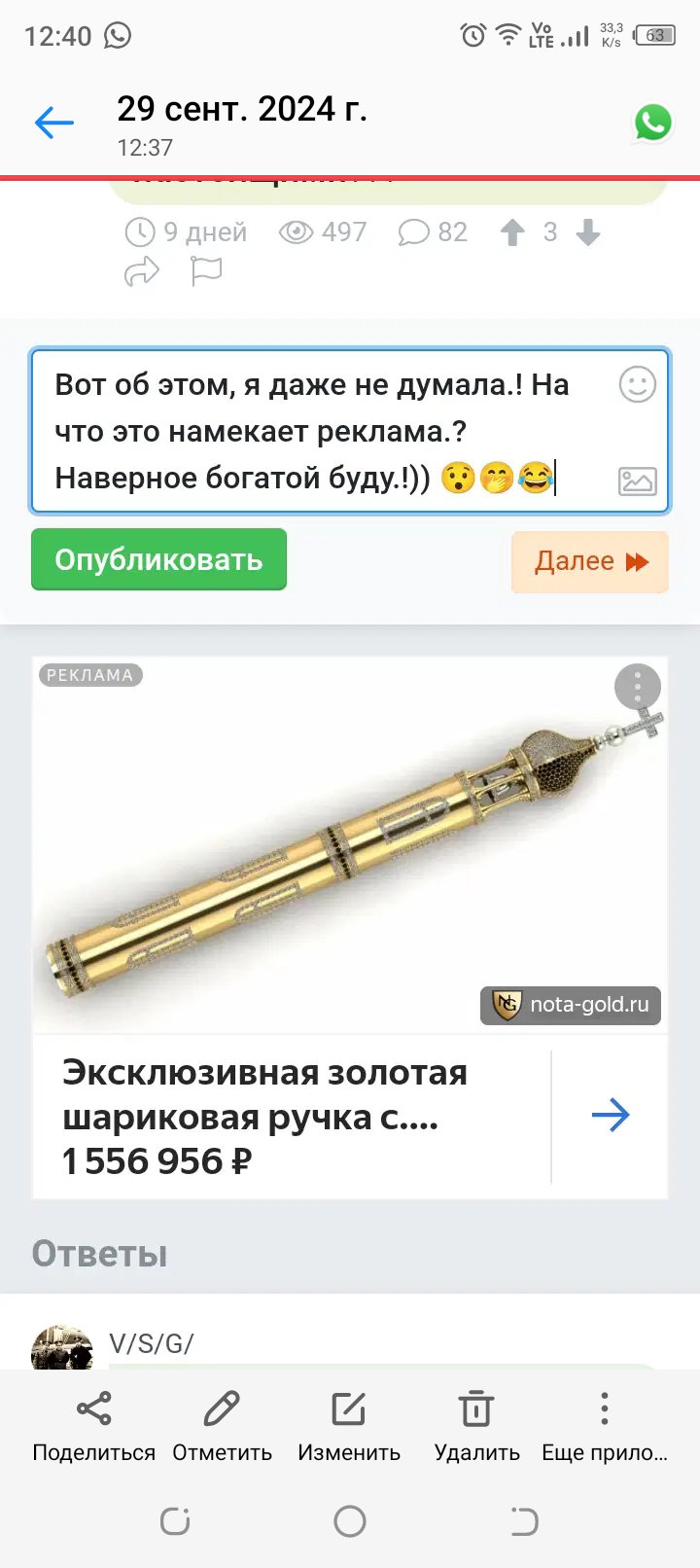Open the emoji picker in answer field

[638, 385]
